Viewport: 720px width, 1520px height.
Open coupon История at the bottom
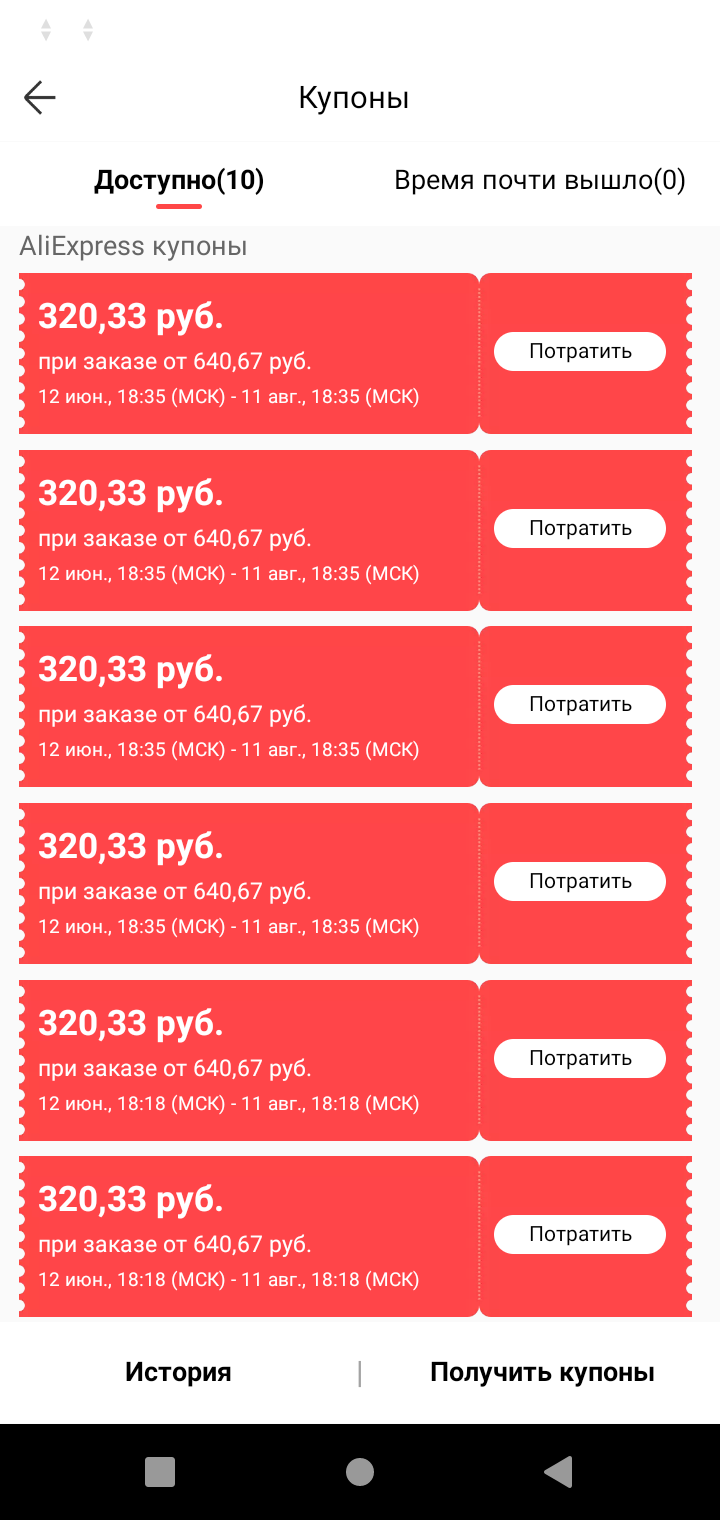click(x=178, y=1372)
